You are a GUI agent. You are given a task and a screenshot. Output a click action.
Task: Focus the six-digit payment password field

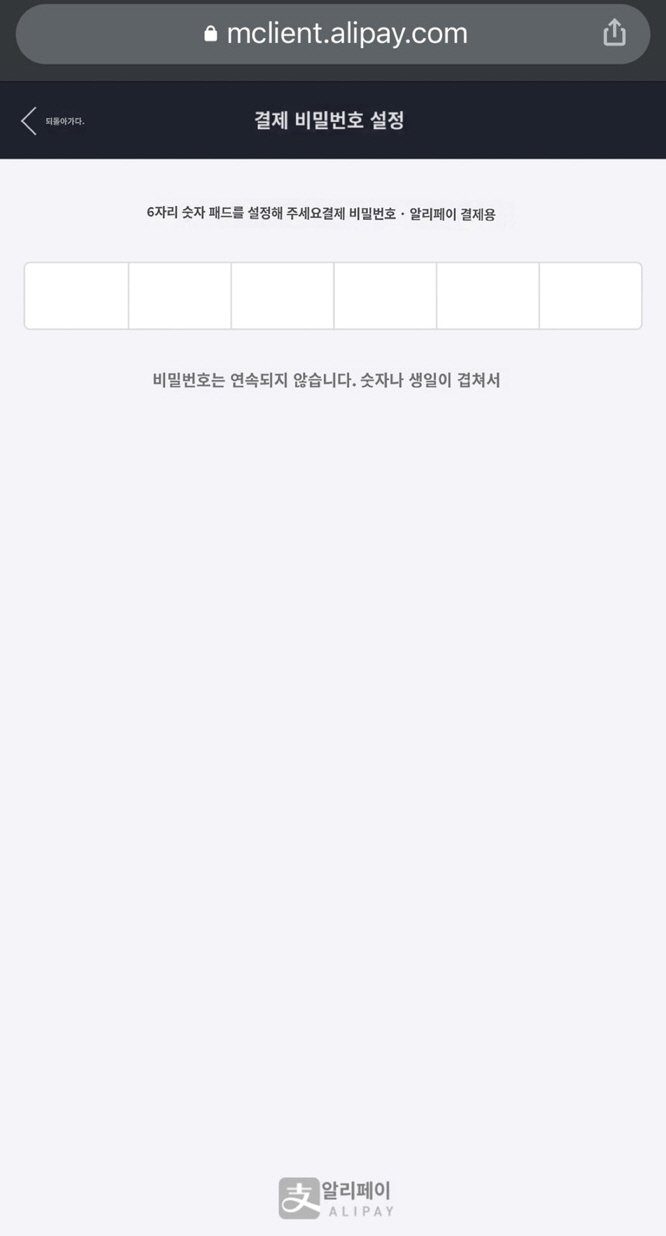pos(333,296)
